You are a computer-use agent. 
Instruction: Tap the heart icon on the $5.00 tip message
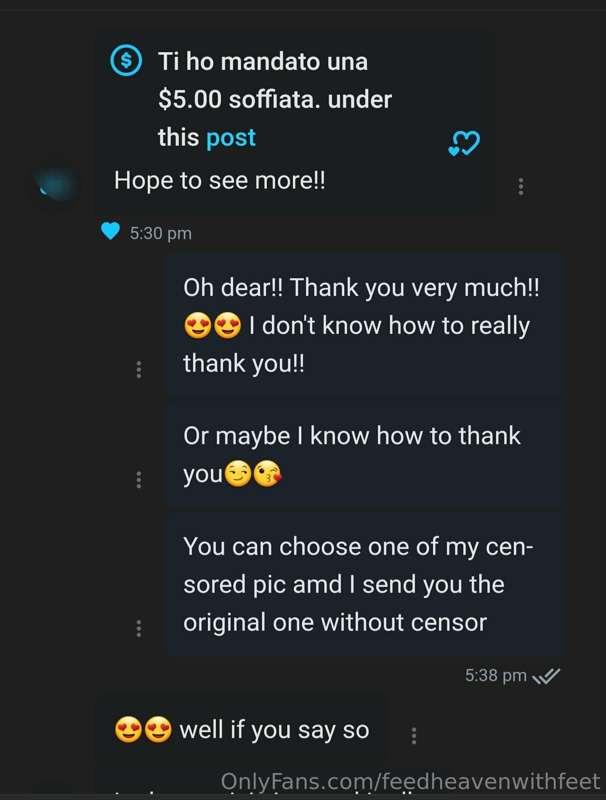point(464,145)
